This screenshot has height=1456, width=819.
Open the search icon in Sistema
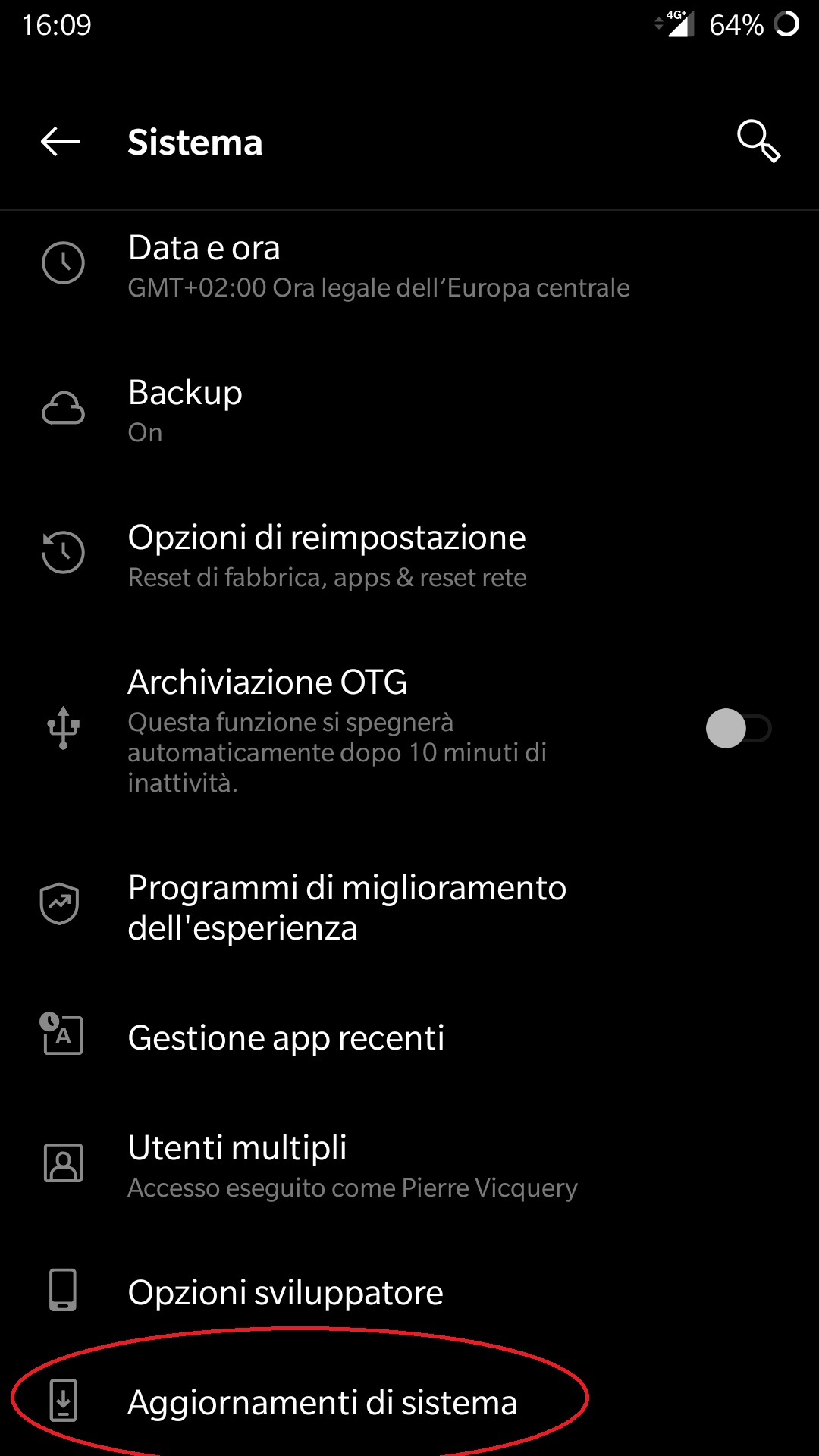pos(758,141)
